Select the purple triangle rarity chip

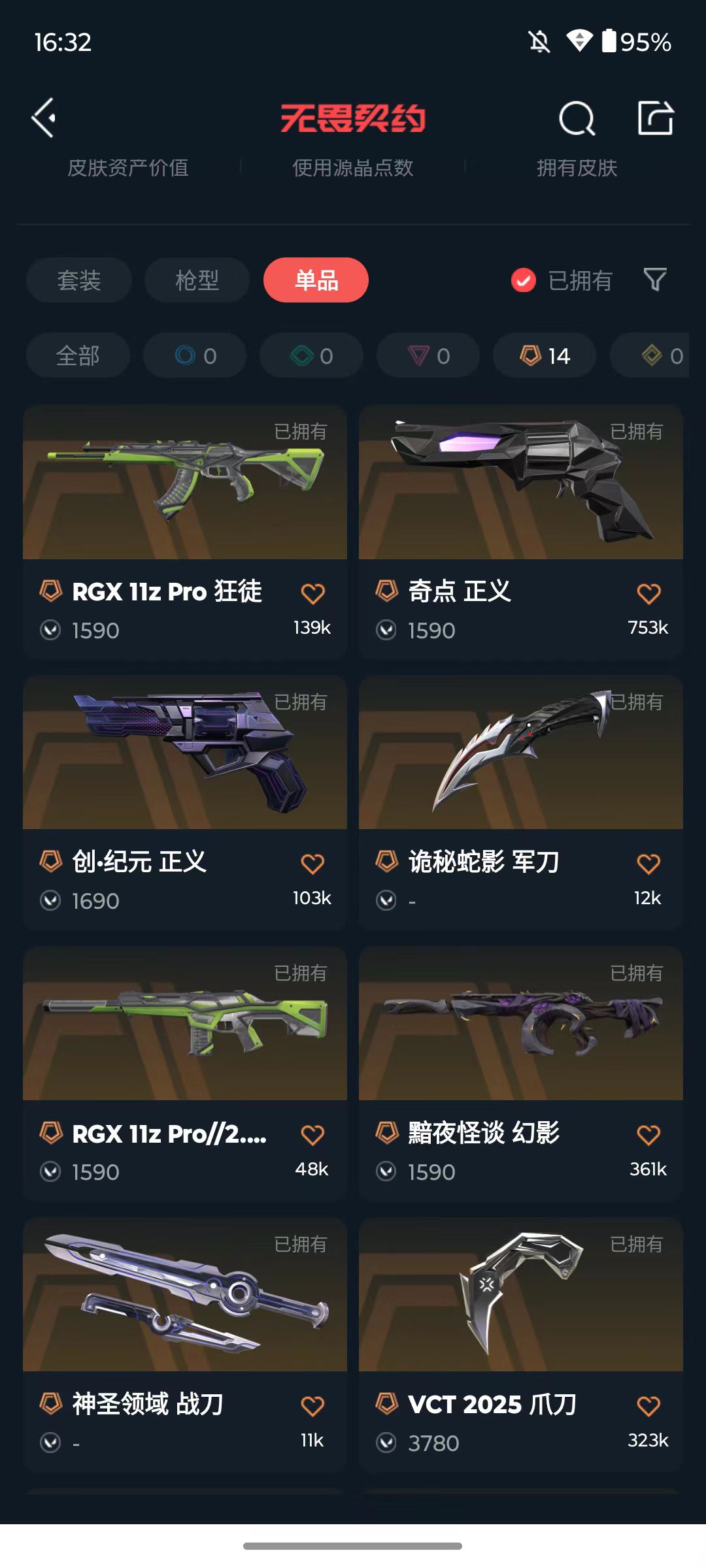[428, 355]
